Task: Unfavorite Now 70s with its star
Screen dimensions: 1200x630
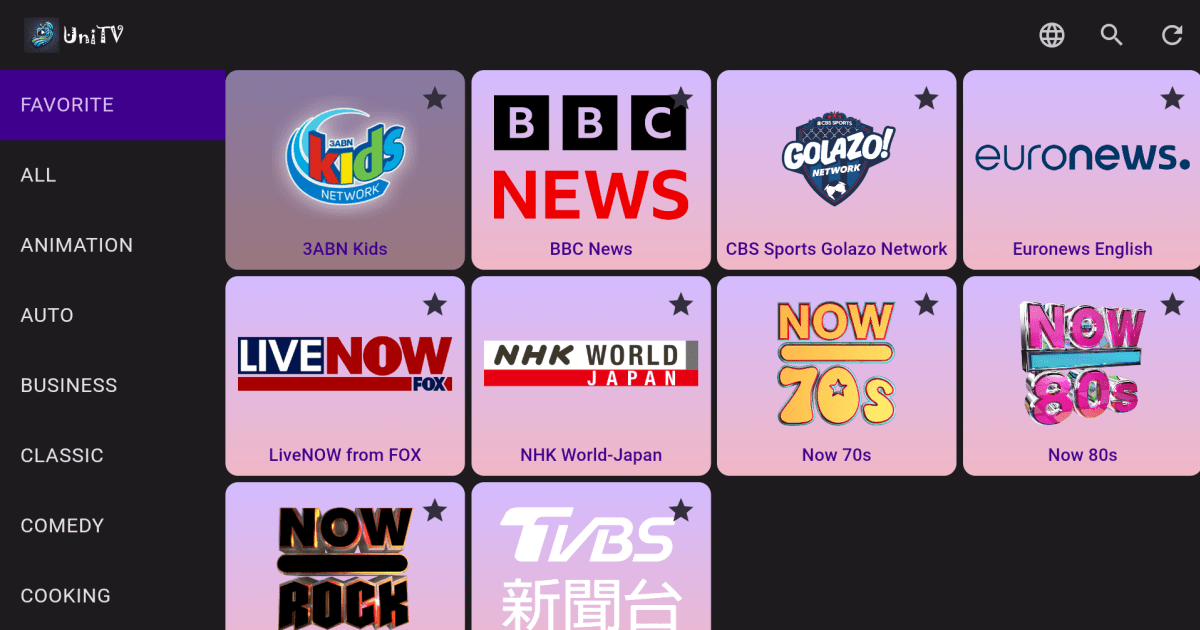Action: click(927, 304)
